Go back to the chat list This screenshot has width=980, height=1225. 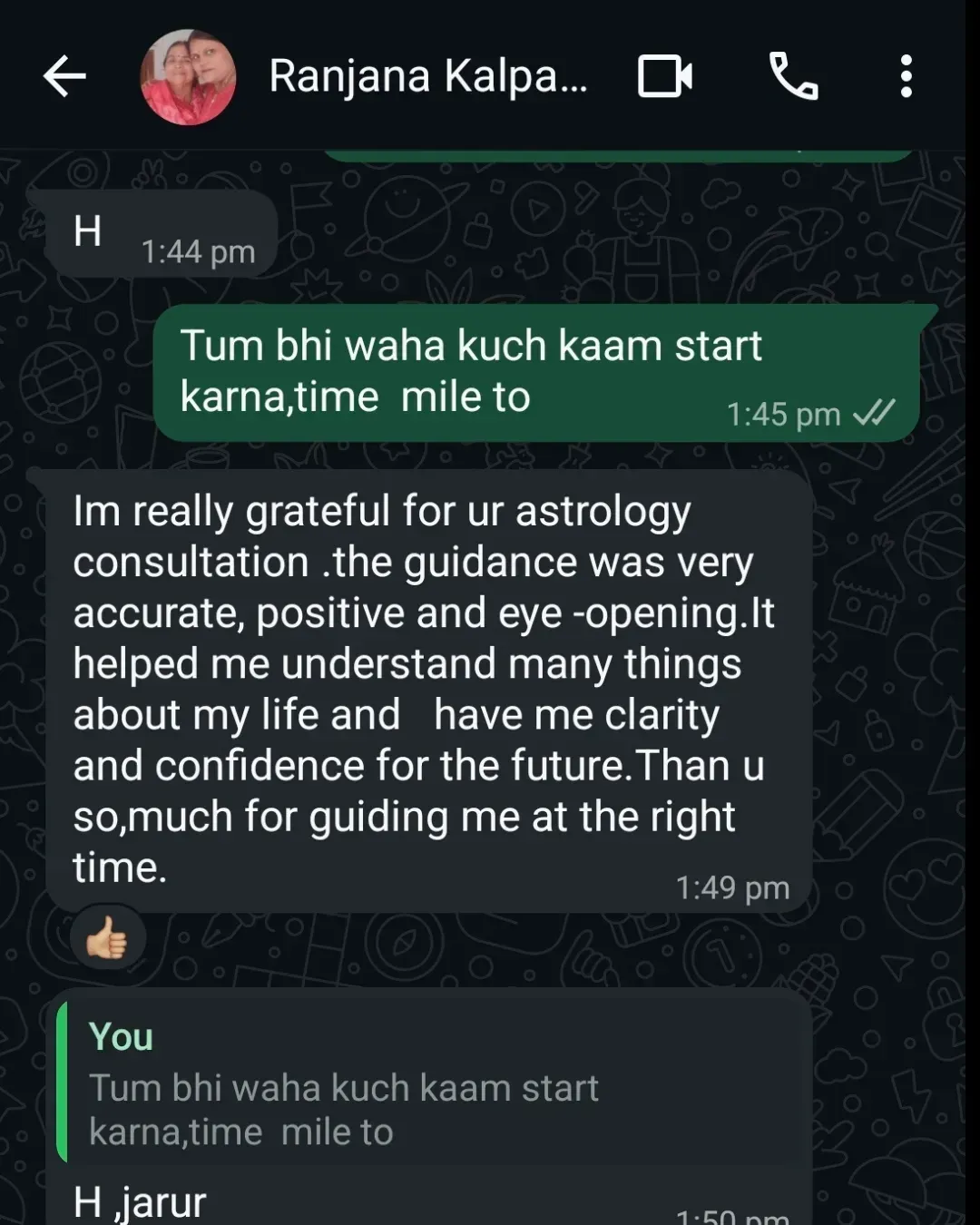(64, 76)
